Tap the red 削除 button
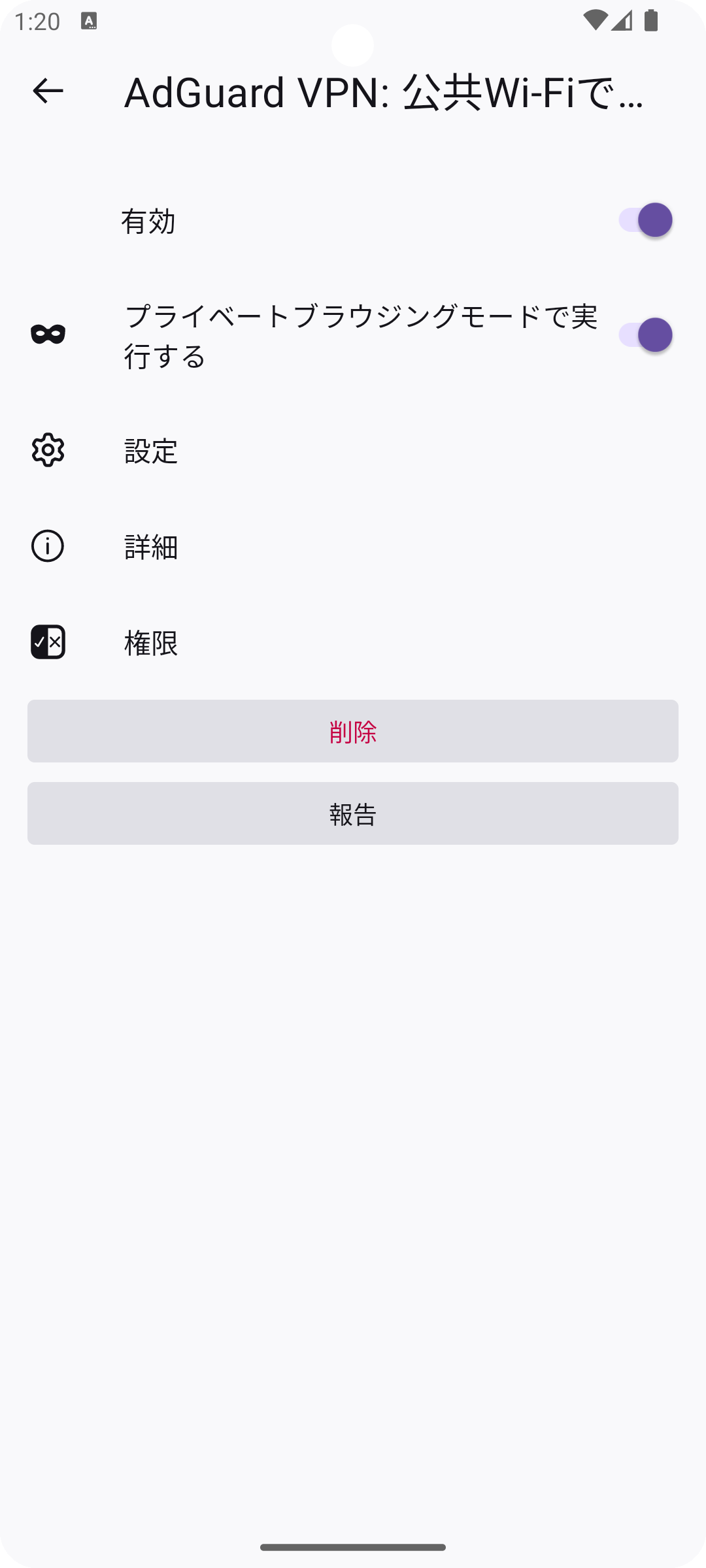Screen dimensions: 706x1568 pos(353,731)
